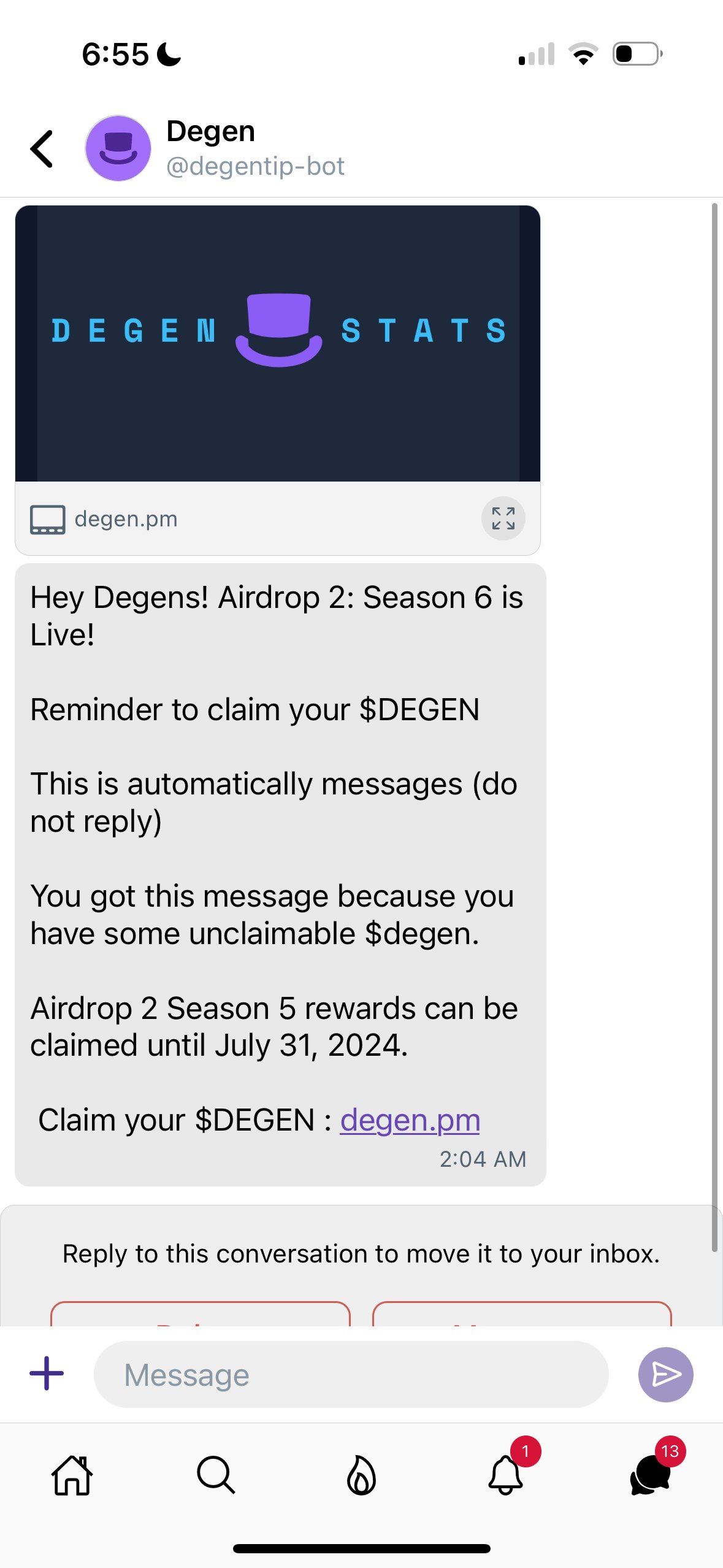Go back from the Degen conversation
The height and width of the screenshot is (1568, 723).
click(x=42, y=148)
